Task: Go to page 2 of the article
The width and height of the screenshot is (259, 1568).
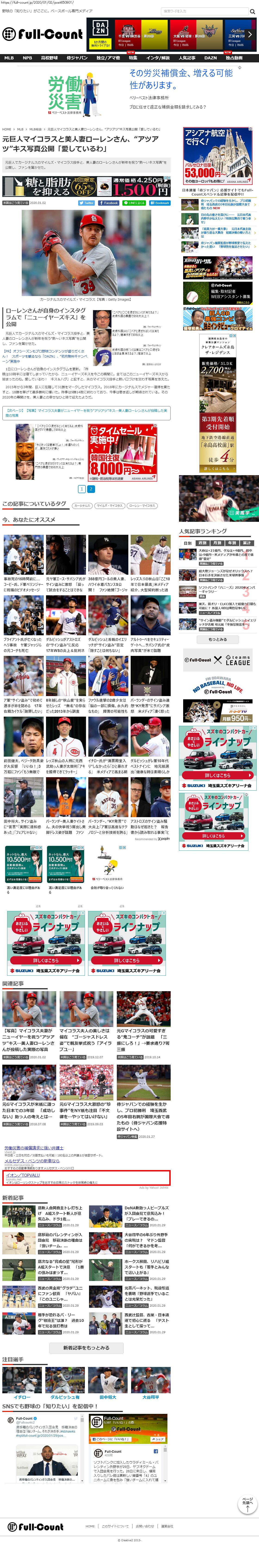Action: pos(91,489)
